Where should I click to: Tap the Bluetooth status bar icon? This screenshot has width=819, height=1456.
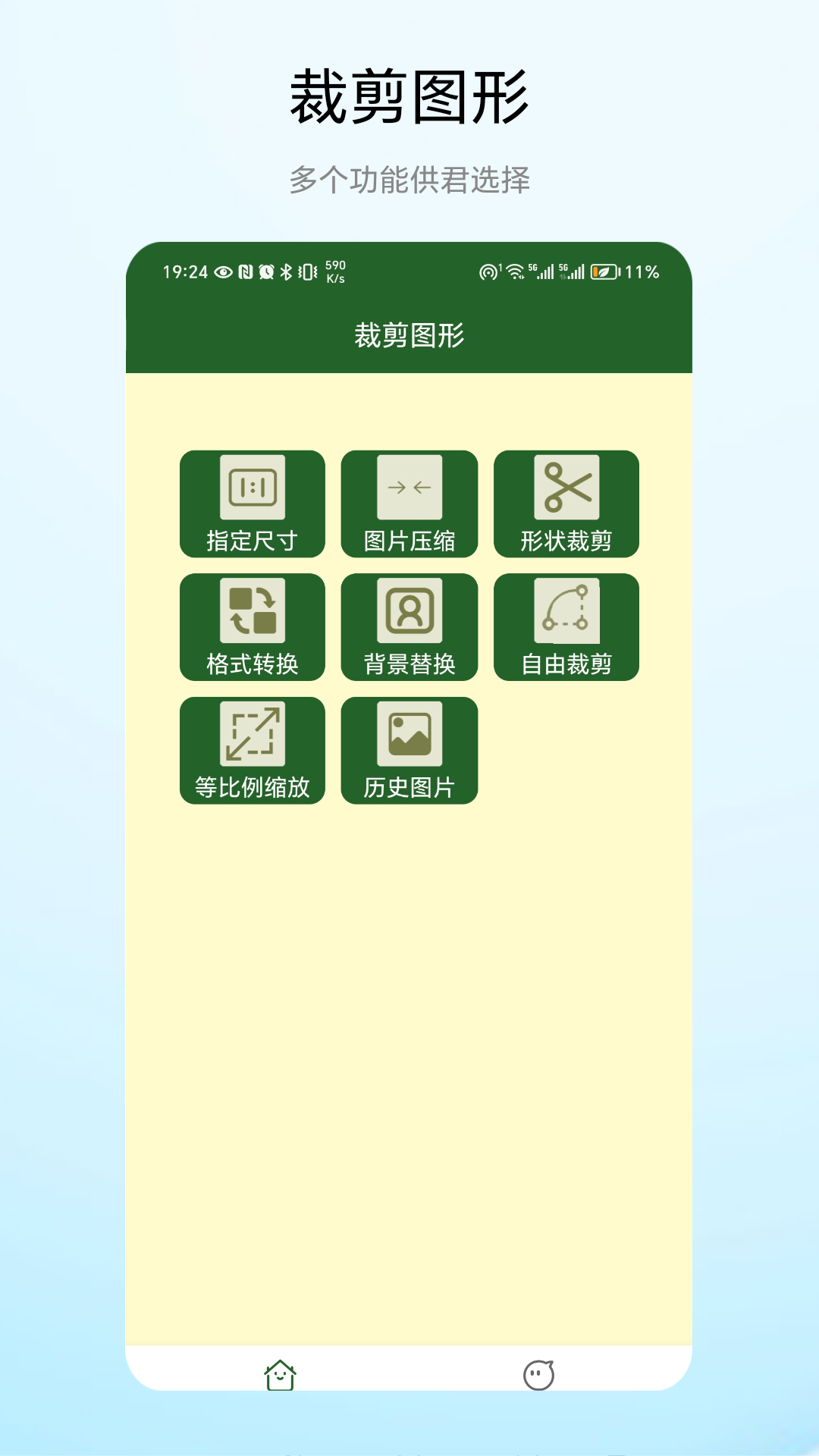(x=287, y=271)
